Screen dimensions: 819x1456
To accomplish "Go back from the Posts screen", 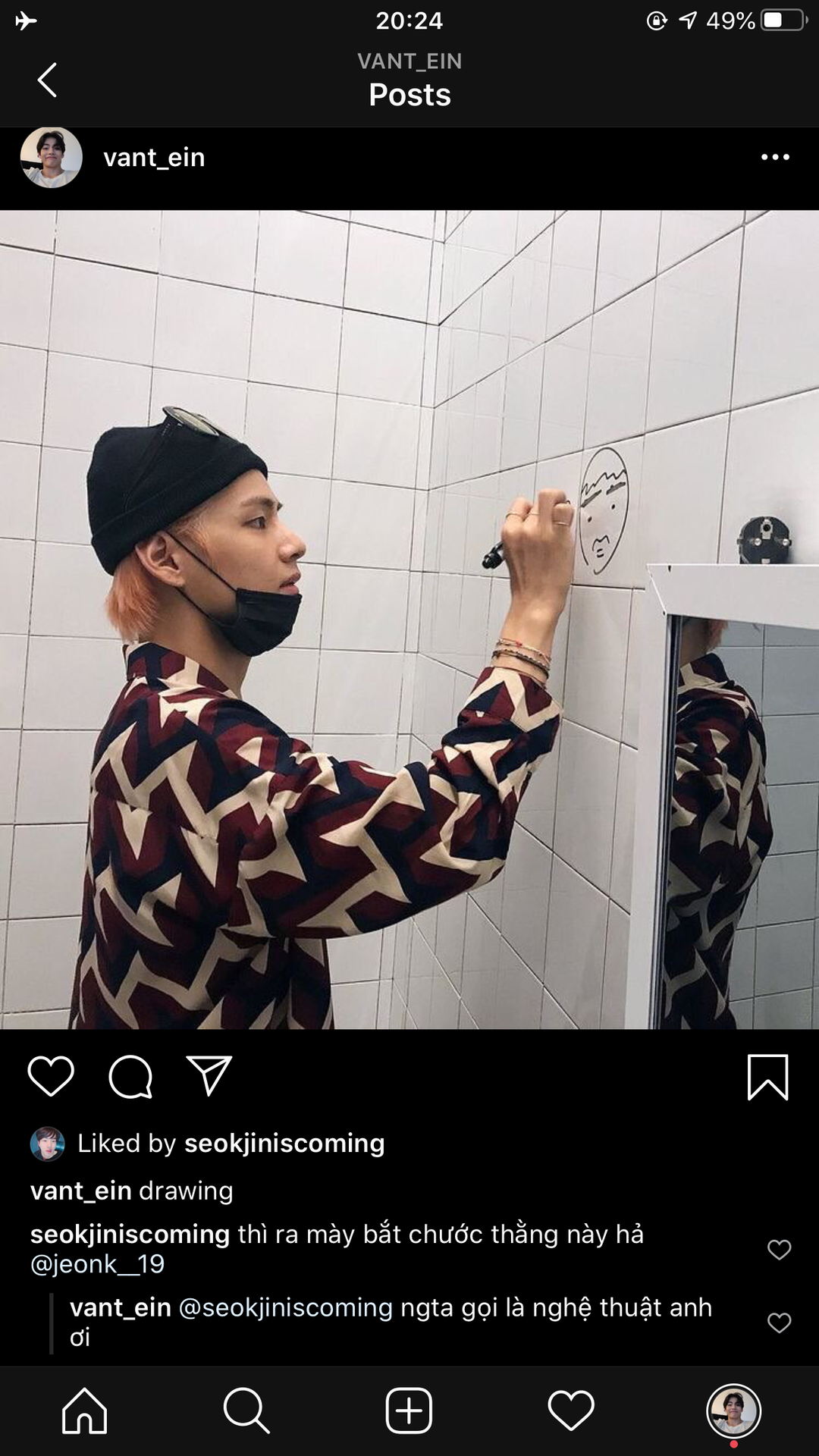I will click(47, 80).
